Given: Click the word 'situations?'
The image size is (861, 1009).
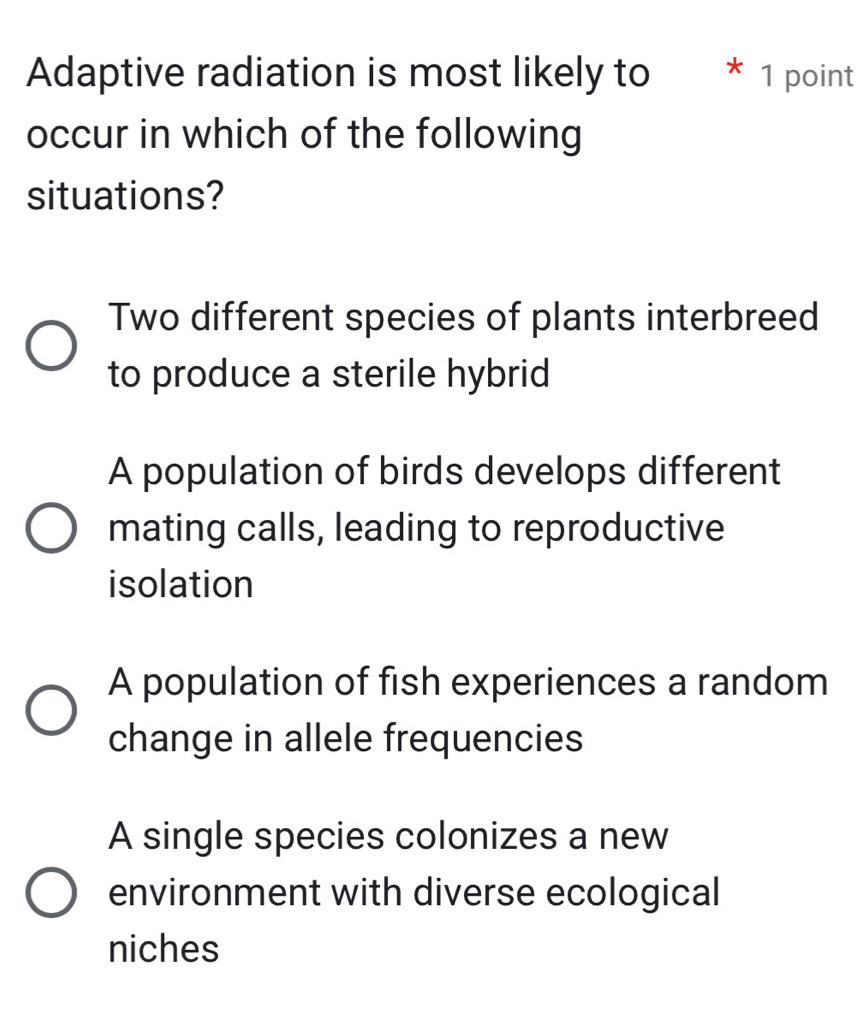Looking at the screenshot, I should 125,195.
